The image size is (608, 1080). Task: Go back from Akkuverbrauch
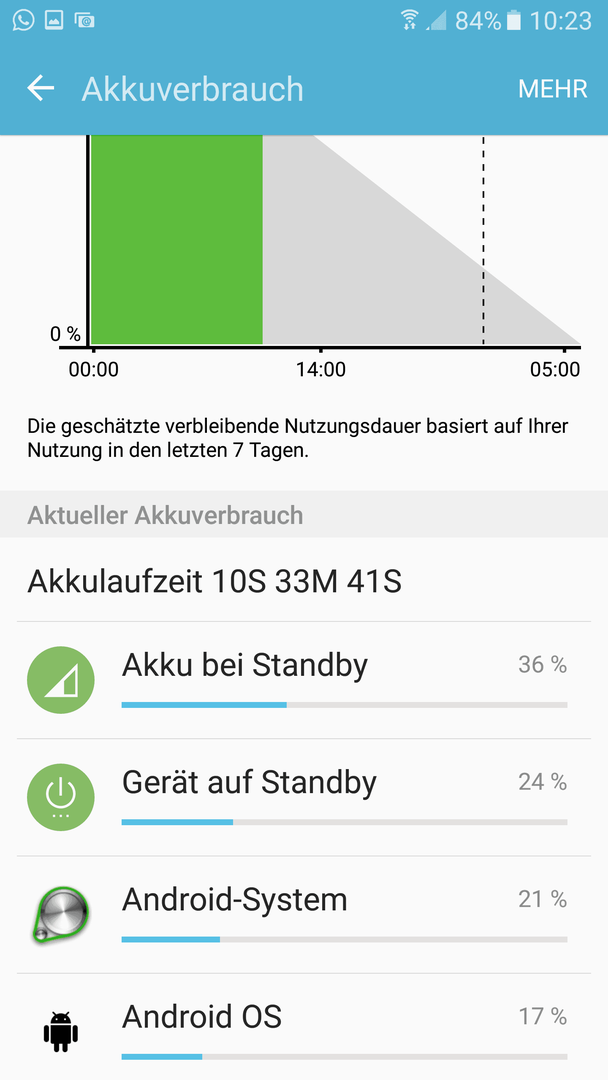click(41, 89)
